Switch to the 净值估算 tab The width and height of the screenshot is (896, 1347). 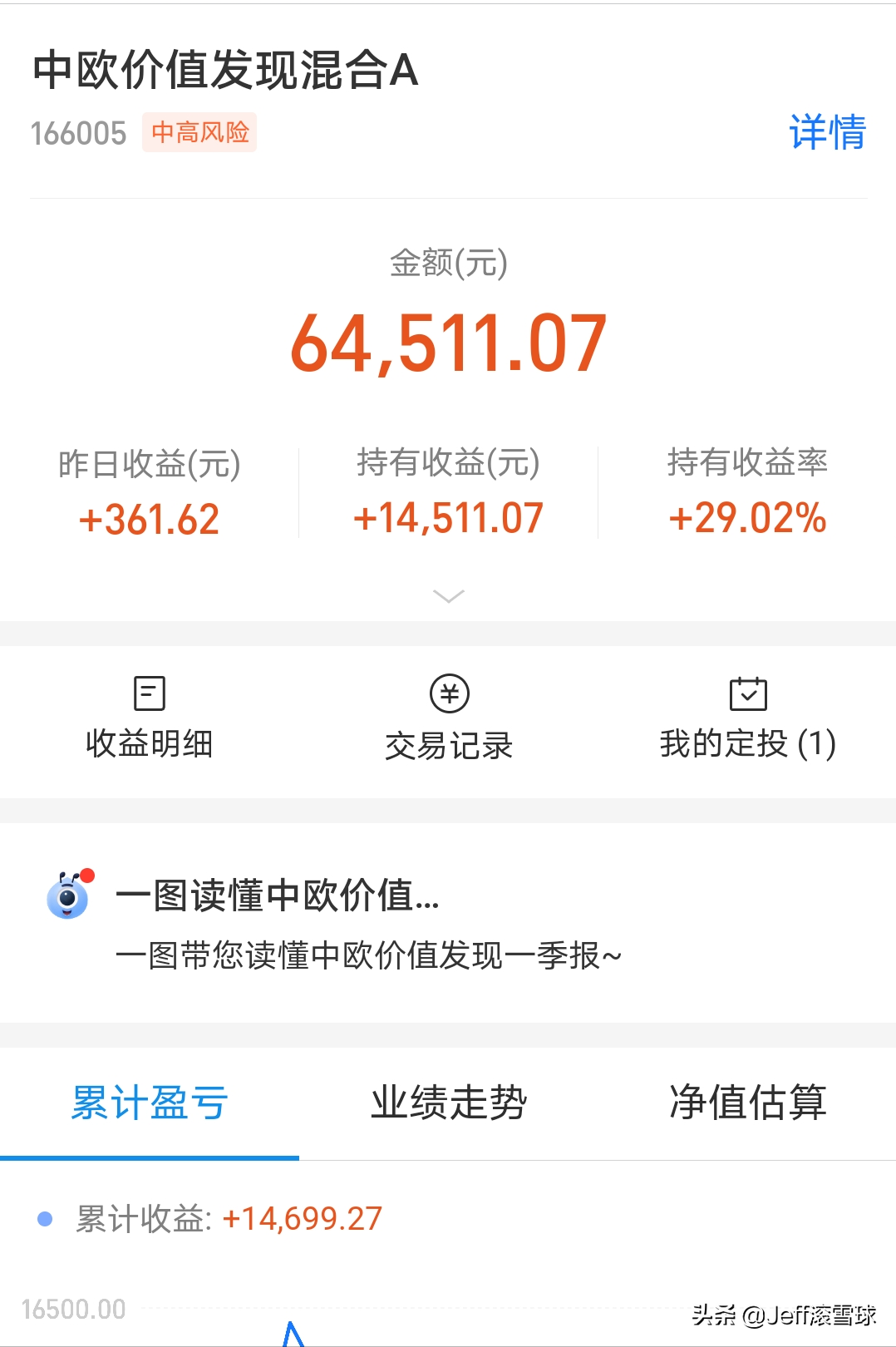click(747, 1103)
